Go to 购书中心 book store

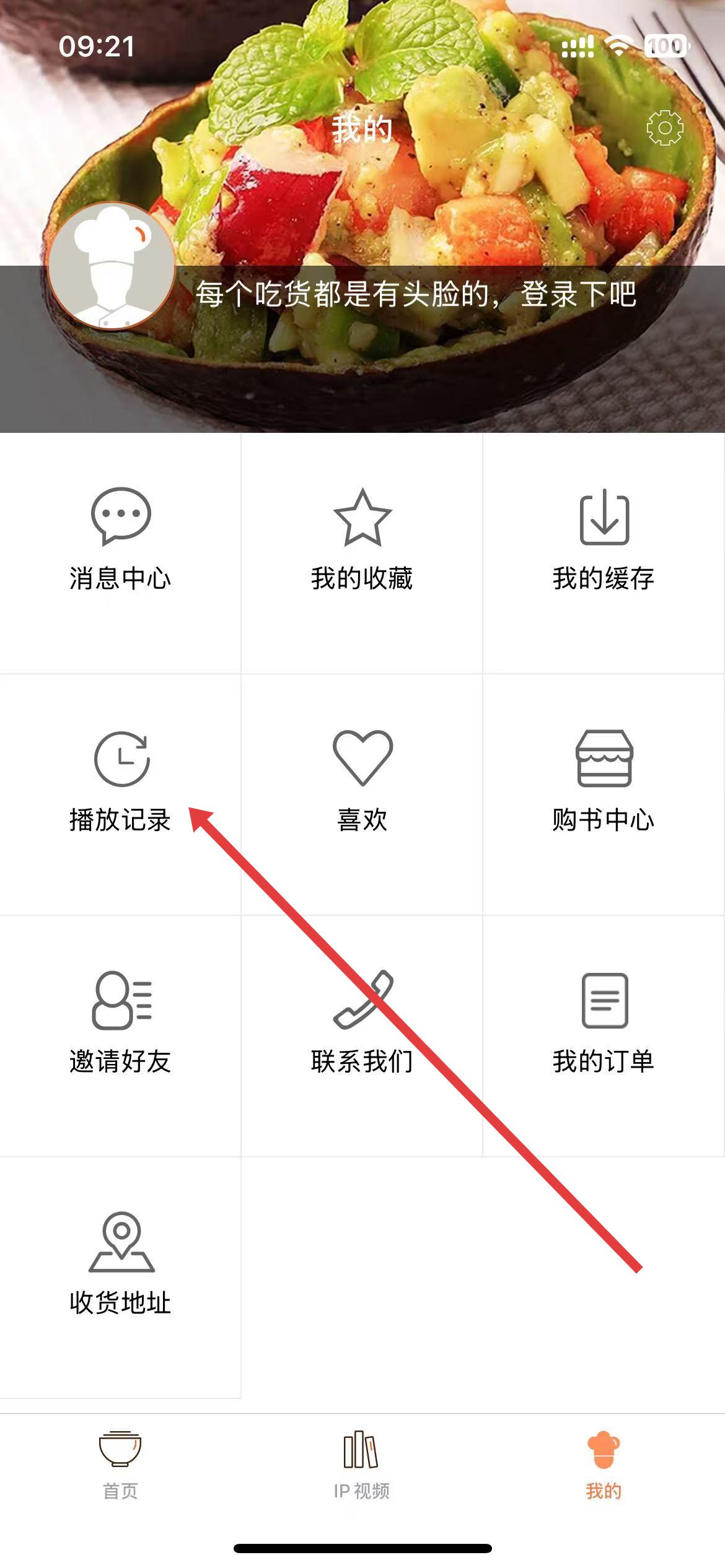click(604, 782)
